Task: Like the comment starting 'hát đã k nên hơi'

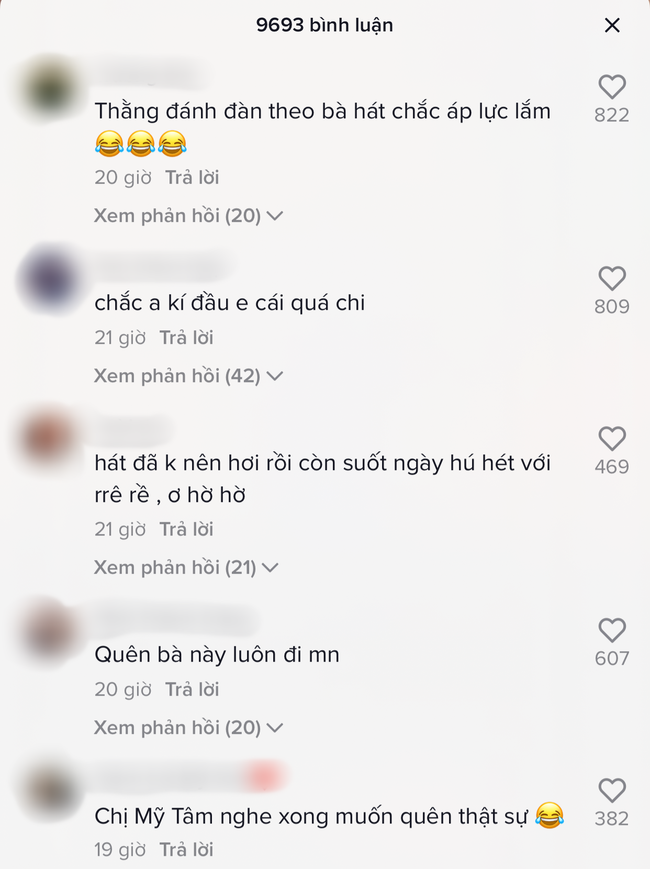Action: click(x=611, y=439)
